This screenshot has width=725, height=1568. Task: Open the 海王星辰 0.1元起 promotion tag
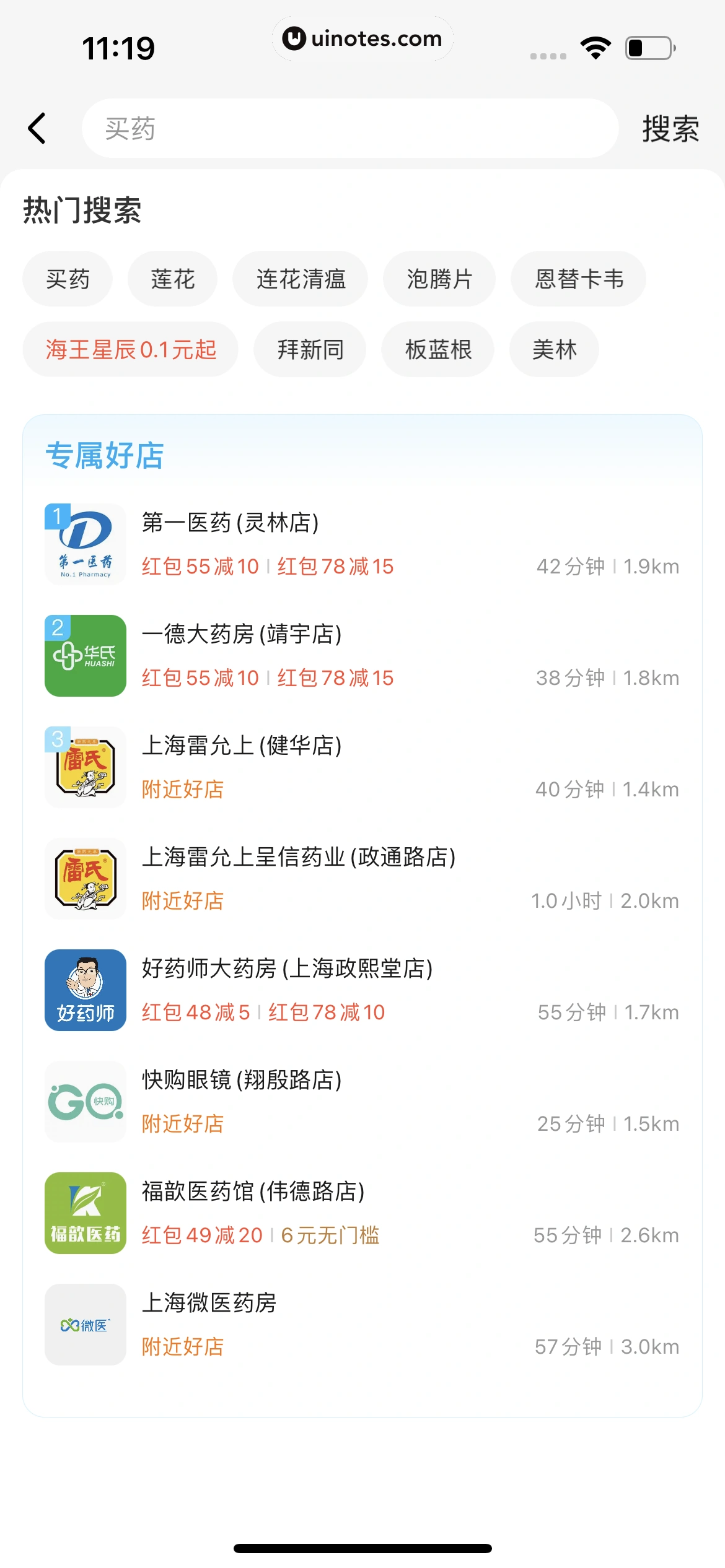(130, 349)
